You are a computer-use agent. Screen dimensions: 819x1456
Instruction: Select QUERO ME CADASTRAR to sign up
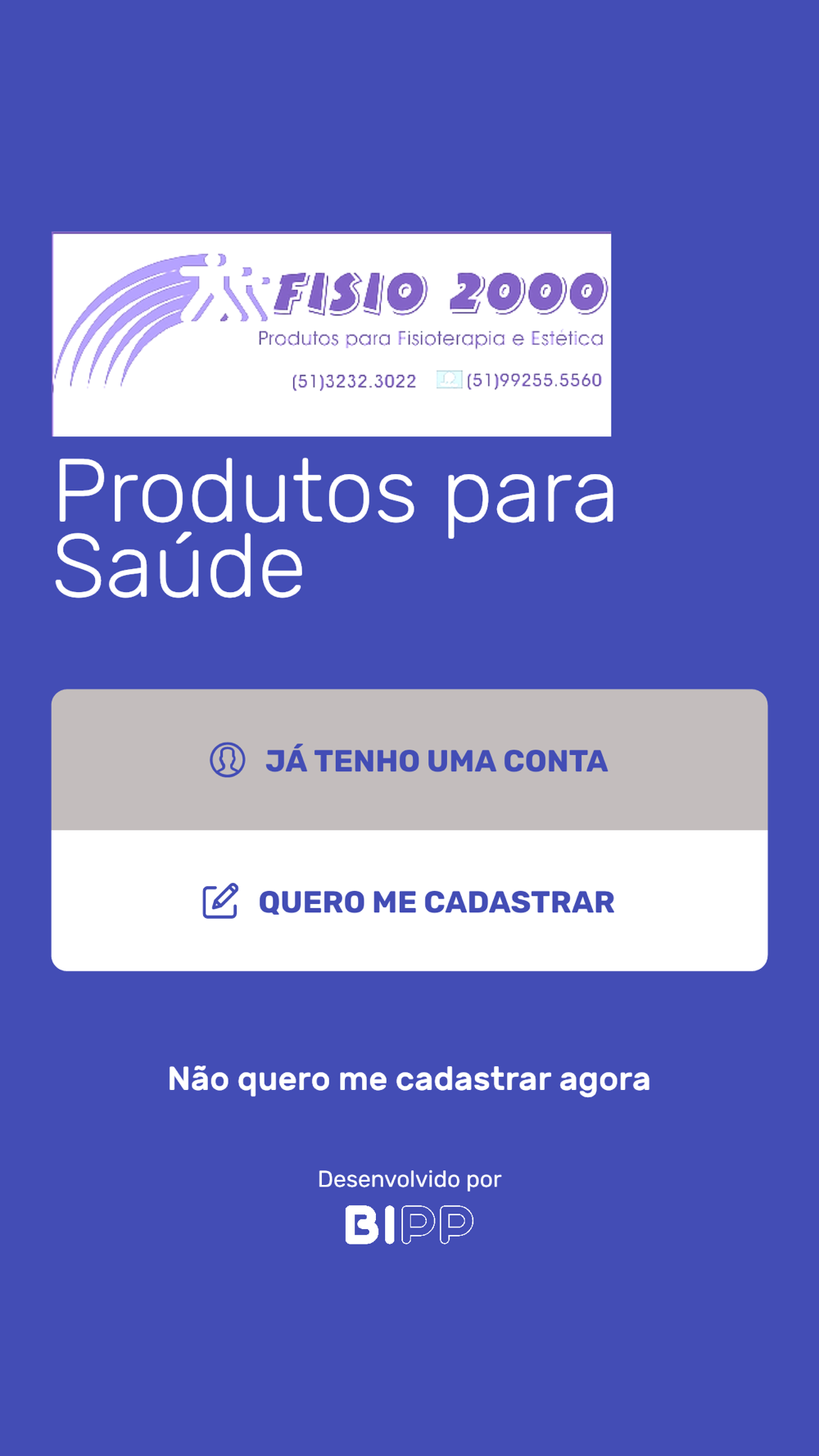point(409,901)
